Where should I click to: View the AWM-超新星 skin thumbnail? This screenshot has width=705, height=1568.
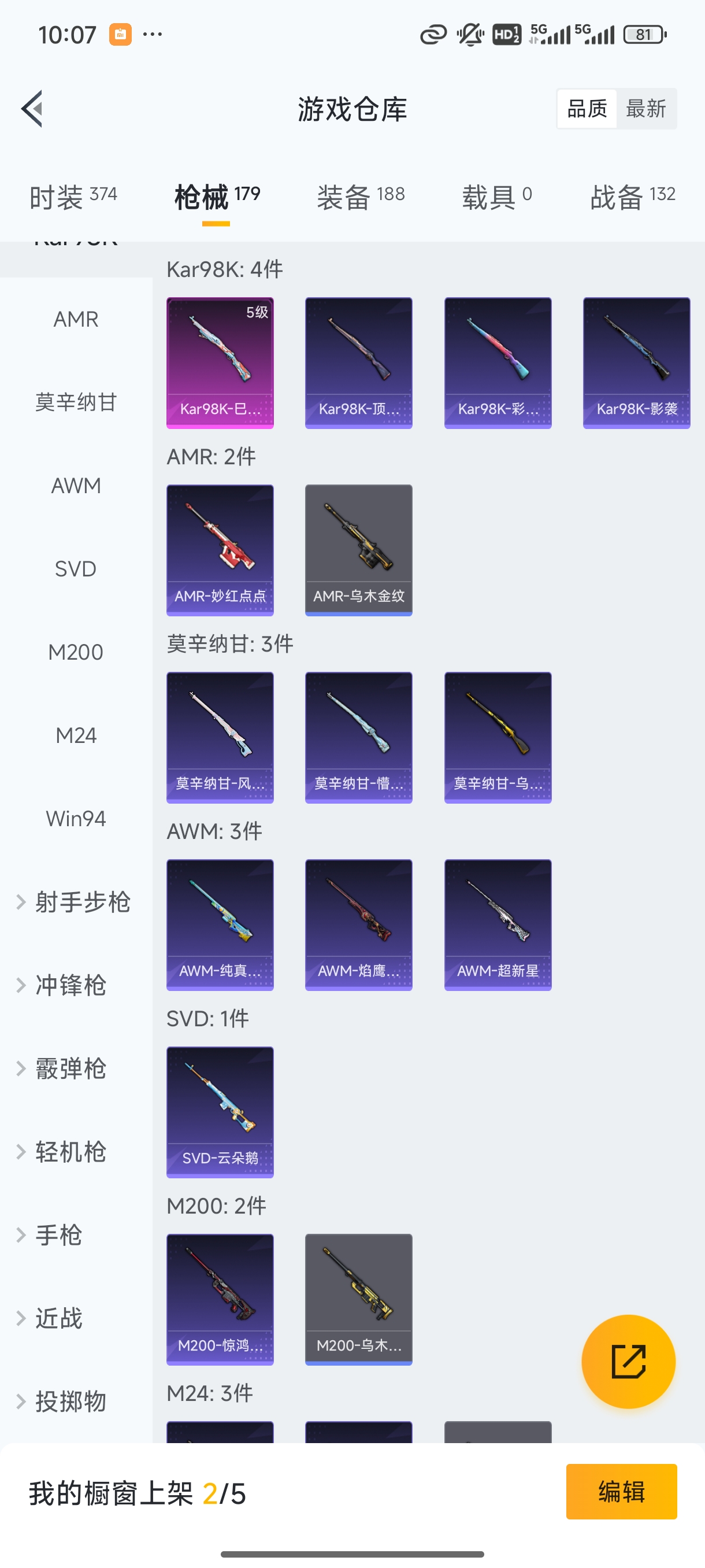tap(498, 925)
